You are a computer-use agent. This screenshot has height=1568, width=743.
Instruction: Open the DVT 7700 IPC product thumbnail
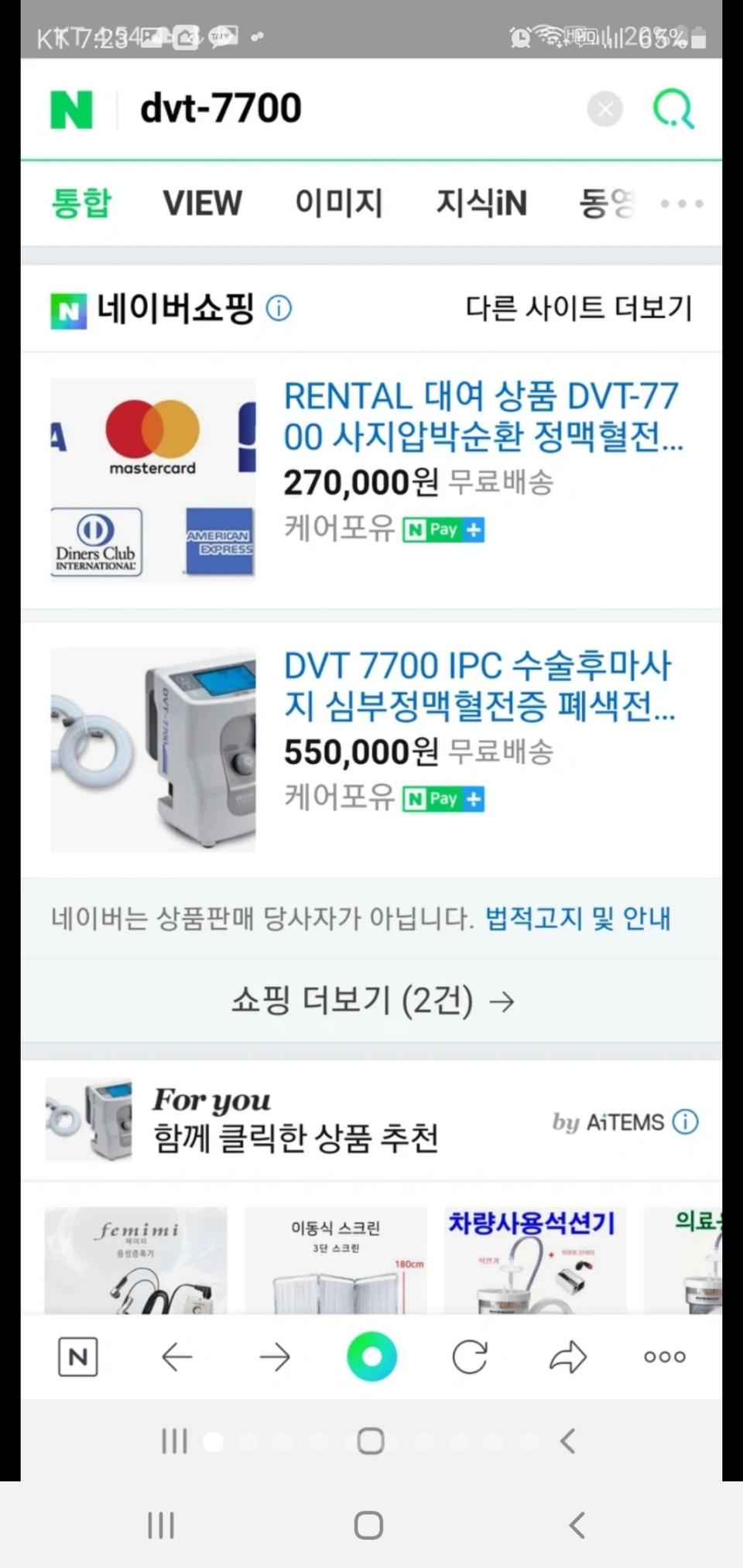[152, 748]
